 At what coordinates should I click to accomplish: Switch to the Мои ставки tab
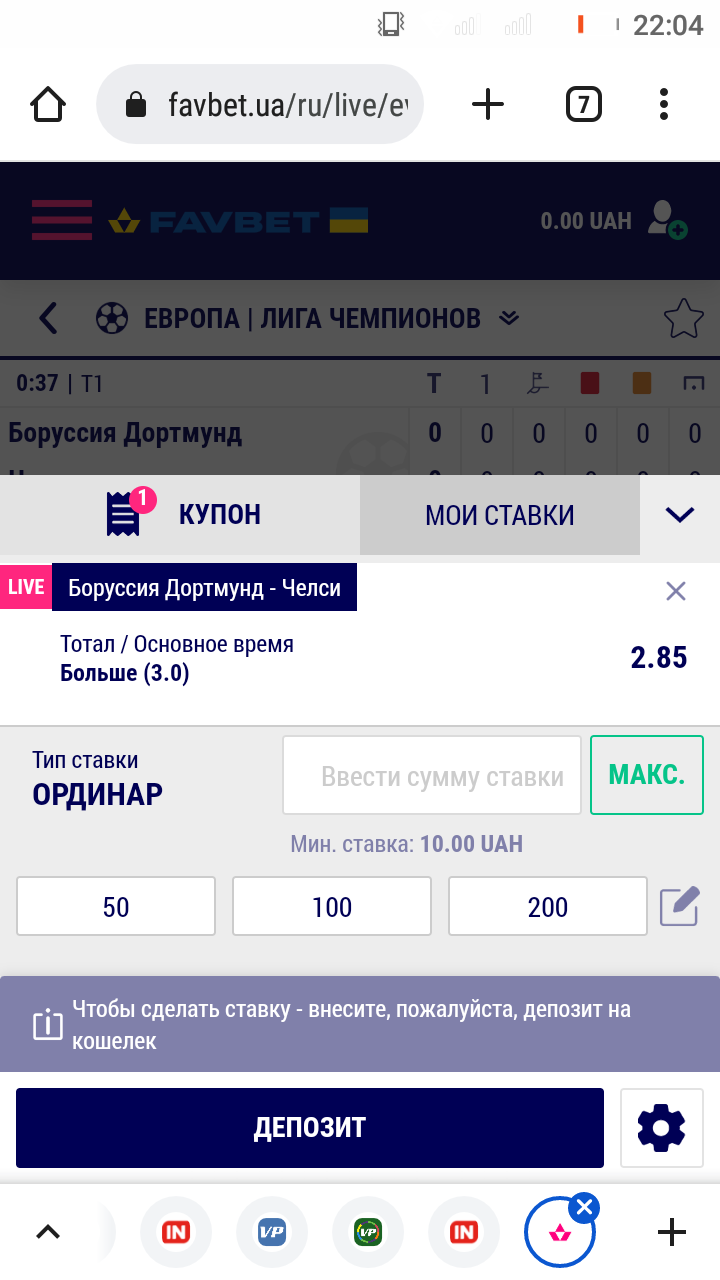tap(499, 515)
